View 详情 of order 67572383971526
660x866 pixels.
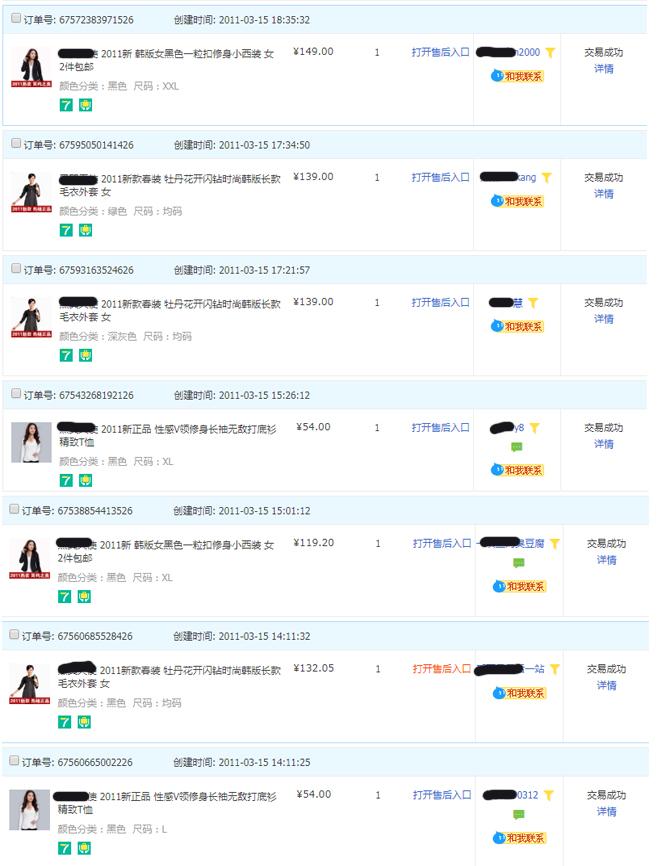click(x=604, y=69)
